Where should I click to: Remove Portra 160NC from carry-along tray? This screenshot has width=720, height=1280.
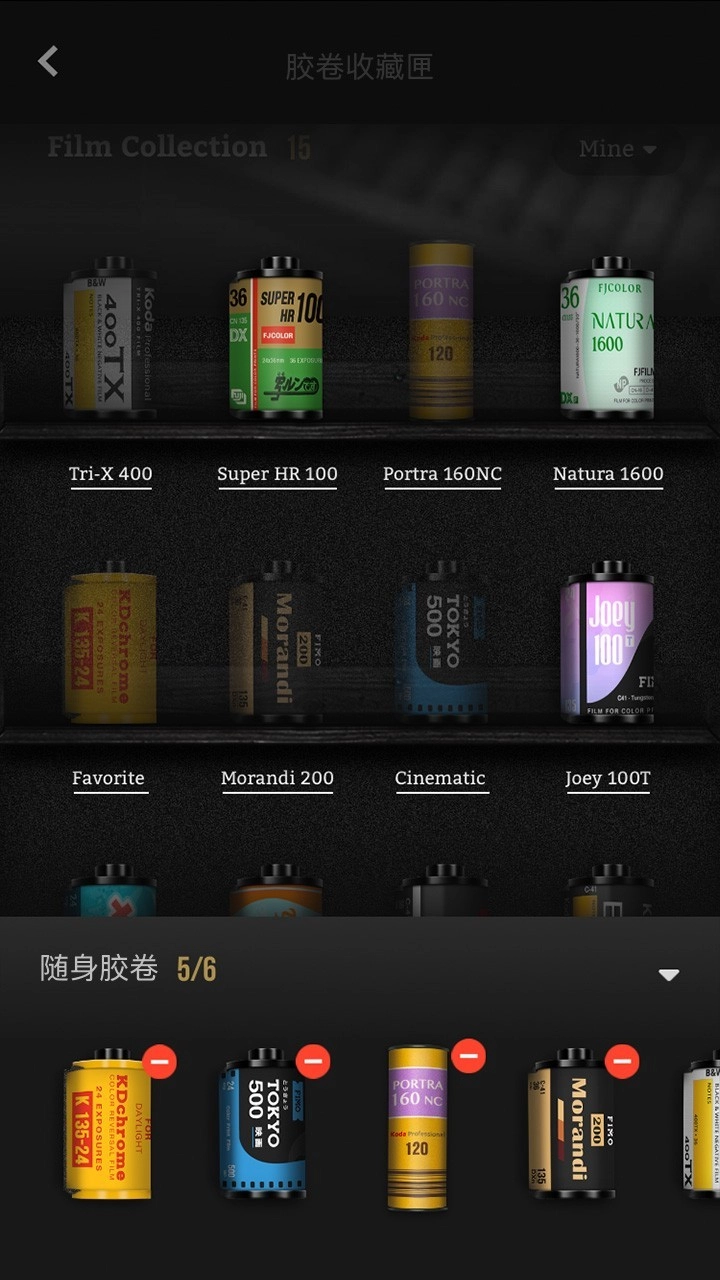click(x=470, y=1056)
